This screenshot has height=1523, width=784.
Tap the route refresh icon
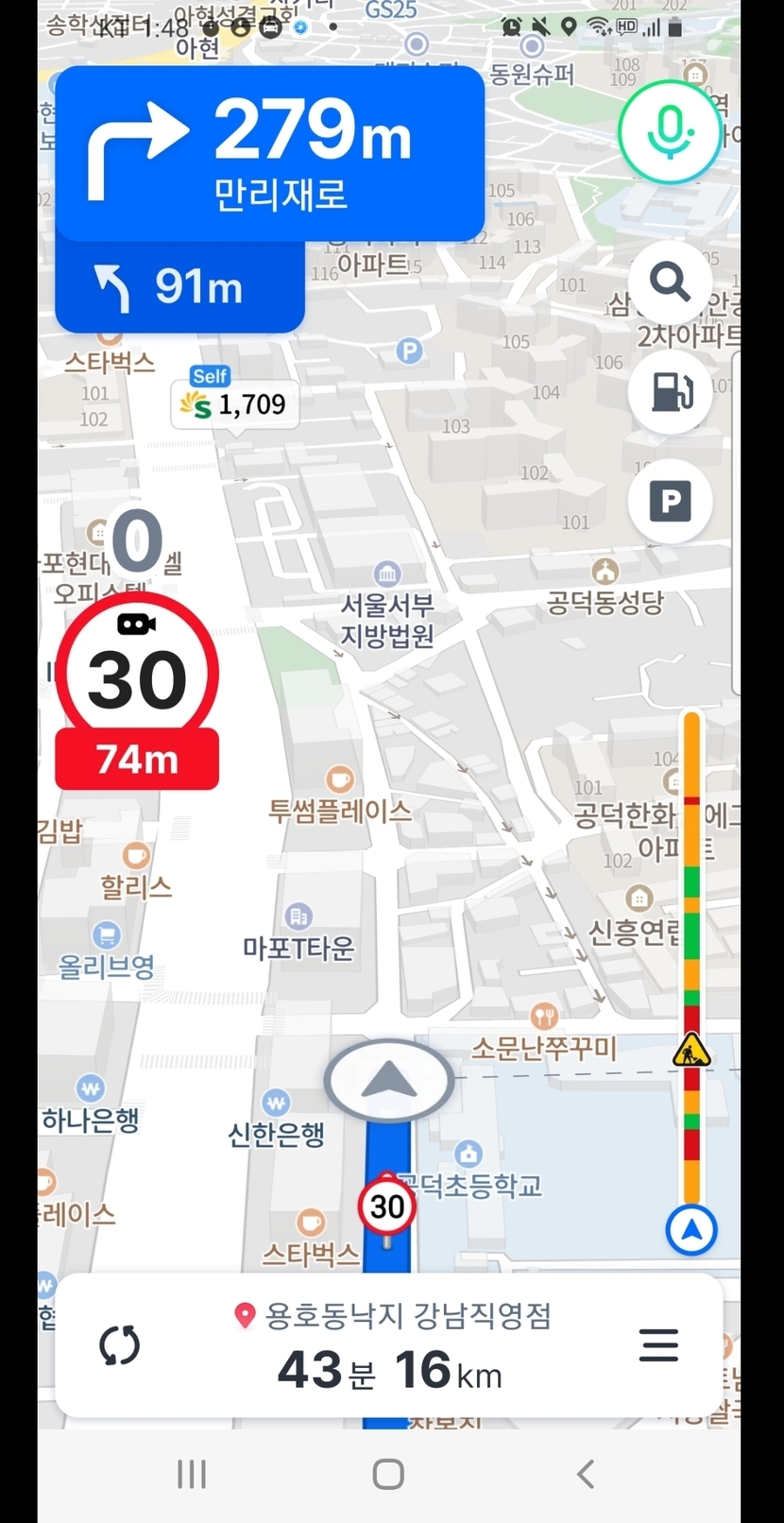click(x=120, y=1345)
